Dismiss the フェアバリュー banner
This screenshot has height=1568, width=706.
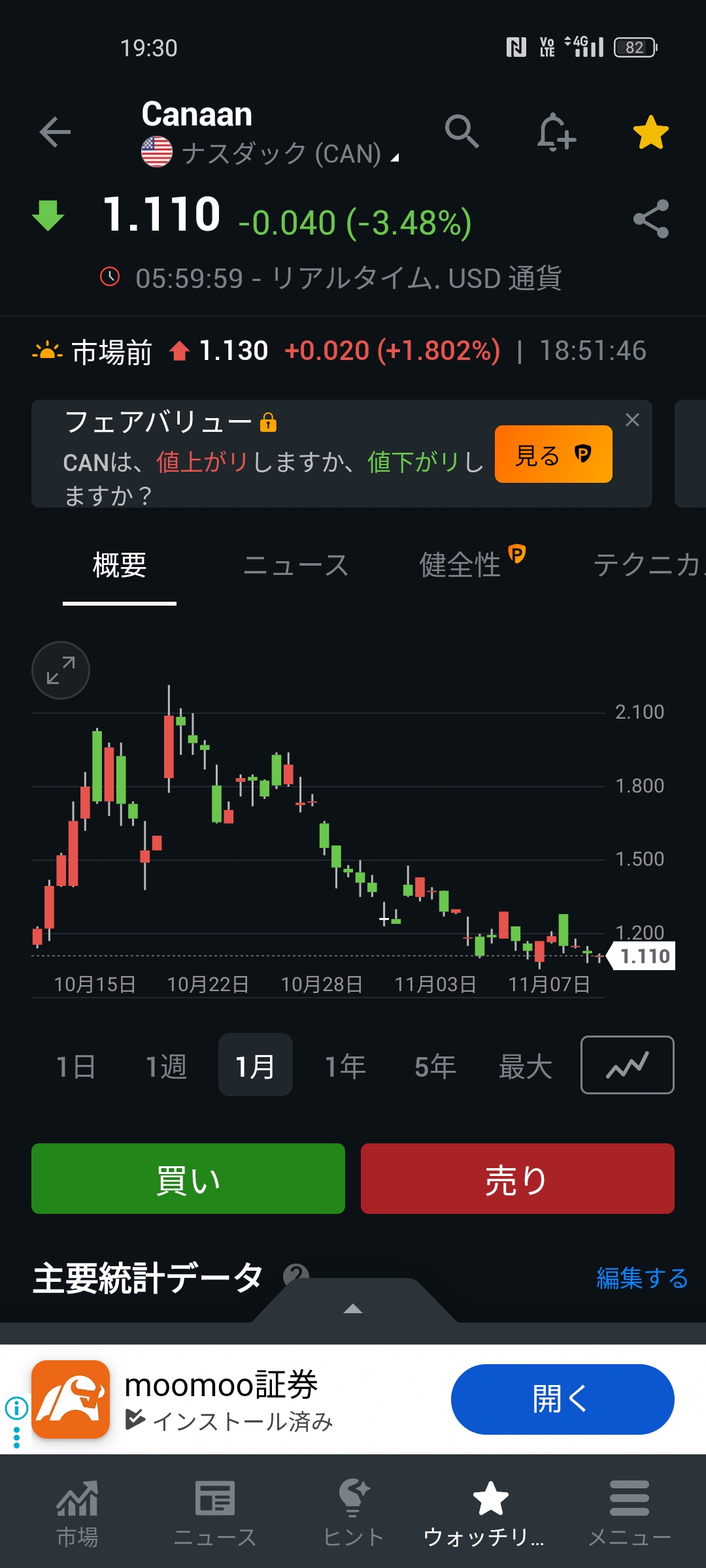point(632,420)
